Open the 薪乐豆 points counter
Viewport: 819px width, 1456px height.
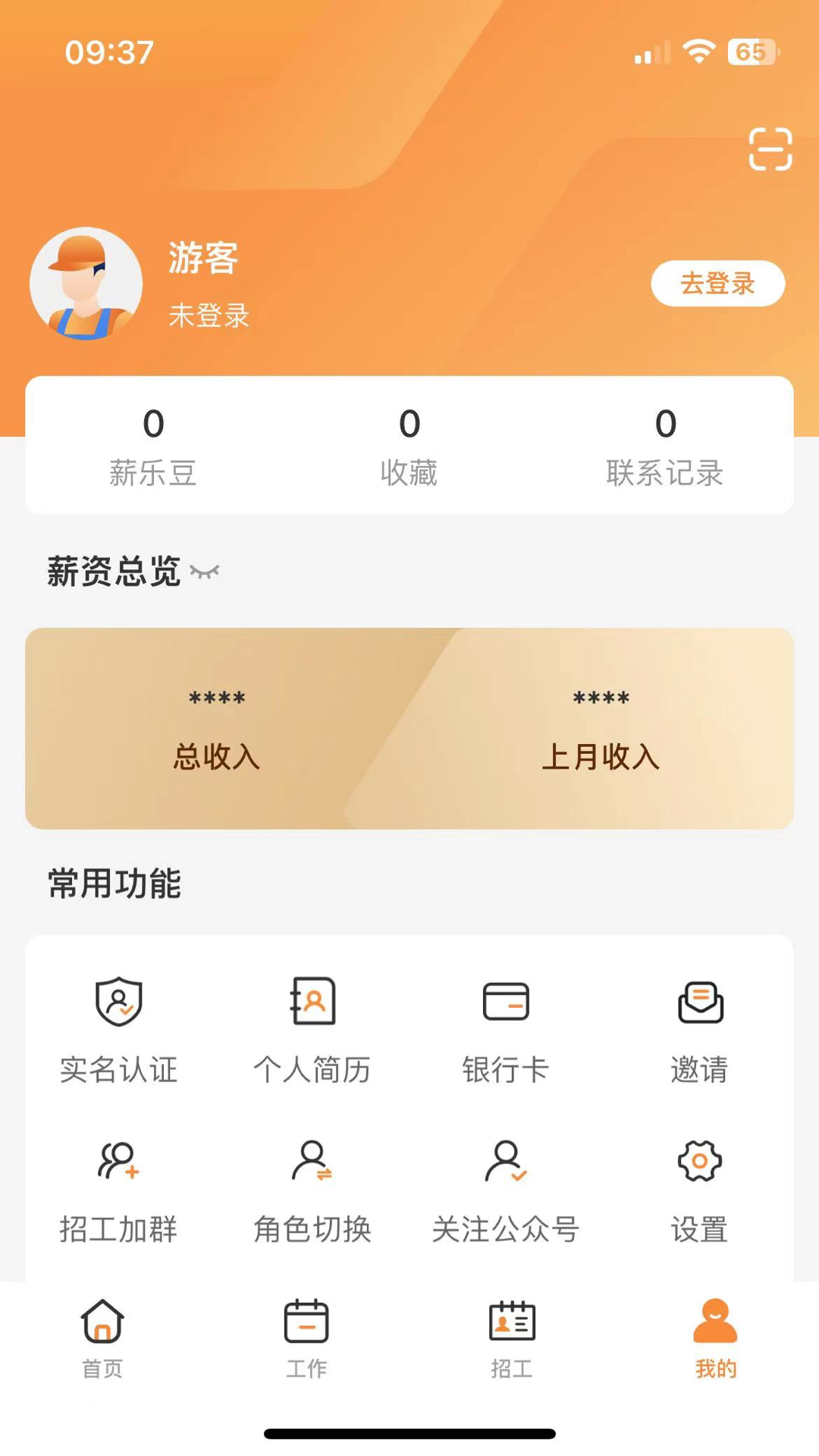(153, 446)
